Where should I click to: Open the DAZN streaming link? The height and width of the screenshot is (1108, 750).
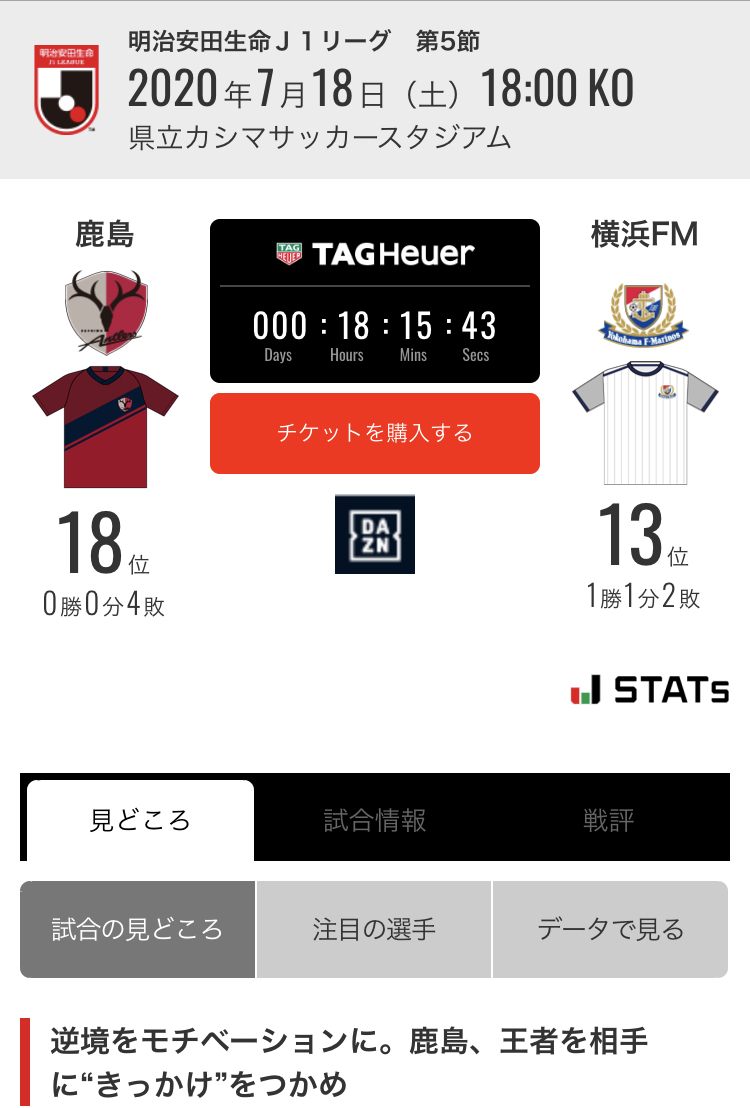click(374, 534)
